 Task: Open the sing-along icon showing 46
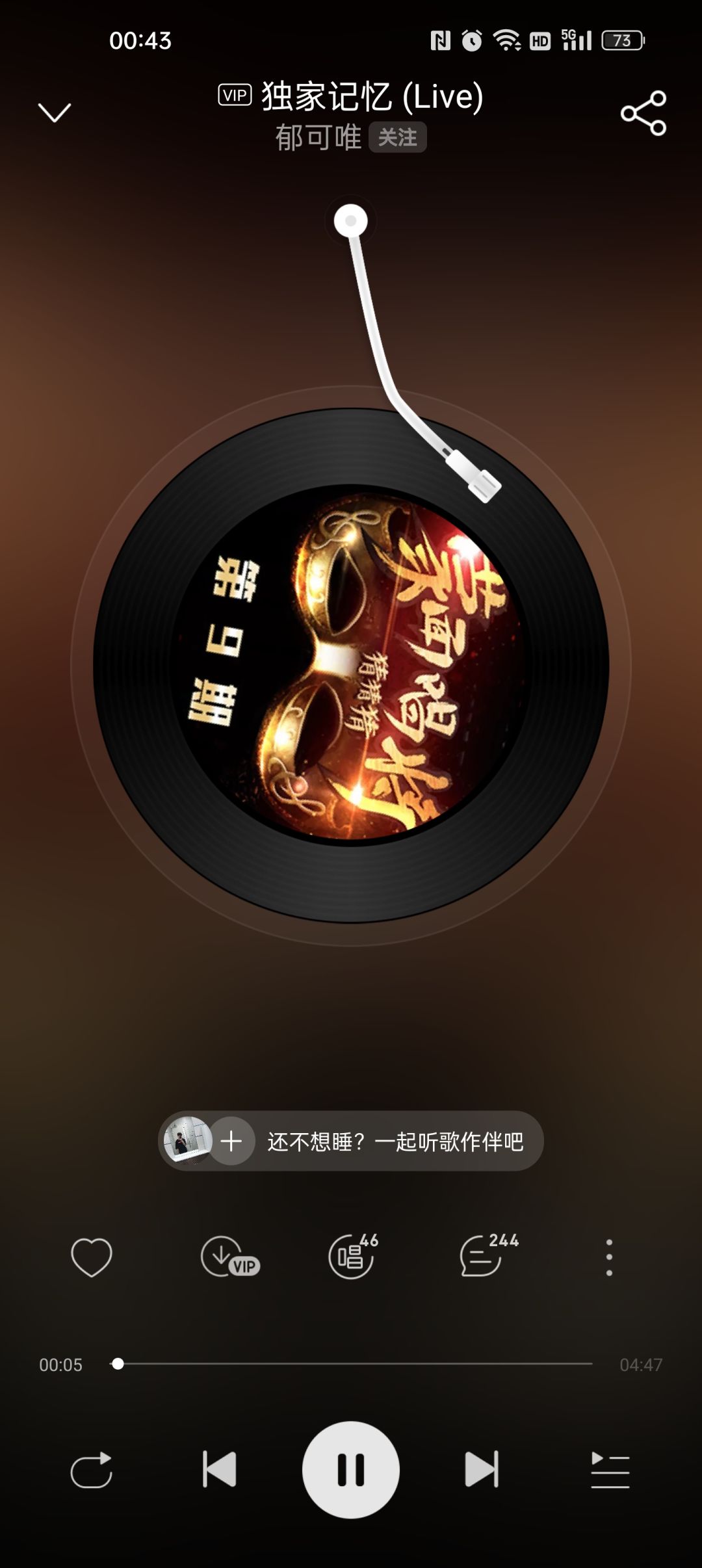353,1255
